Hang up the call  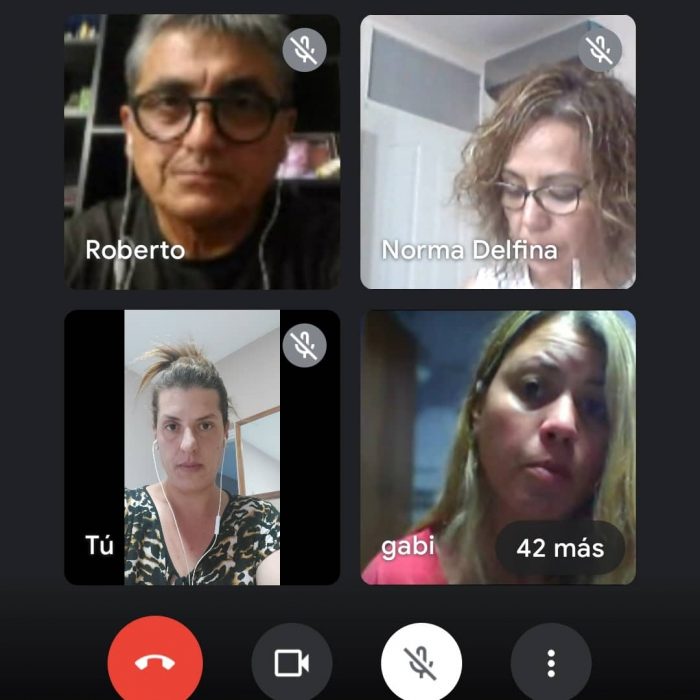154,662
